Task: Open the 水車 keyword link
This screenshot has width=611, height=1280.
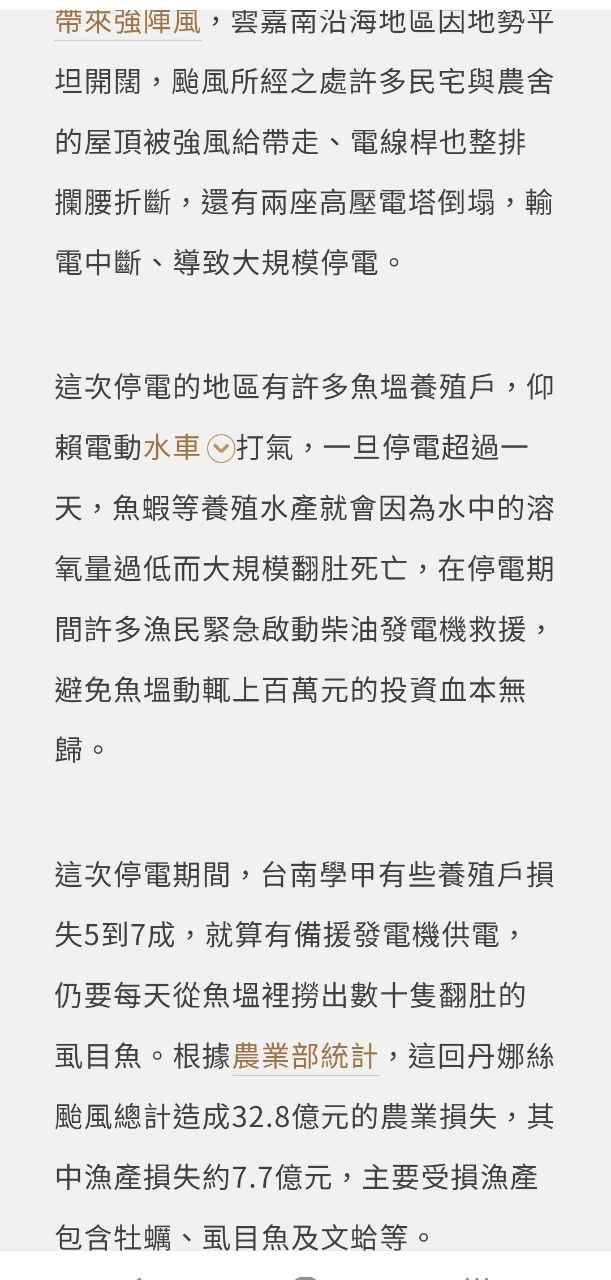Action: [172, 447]
